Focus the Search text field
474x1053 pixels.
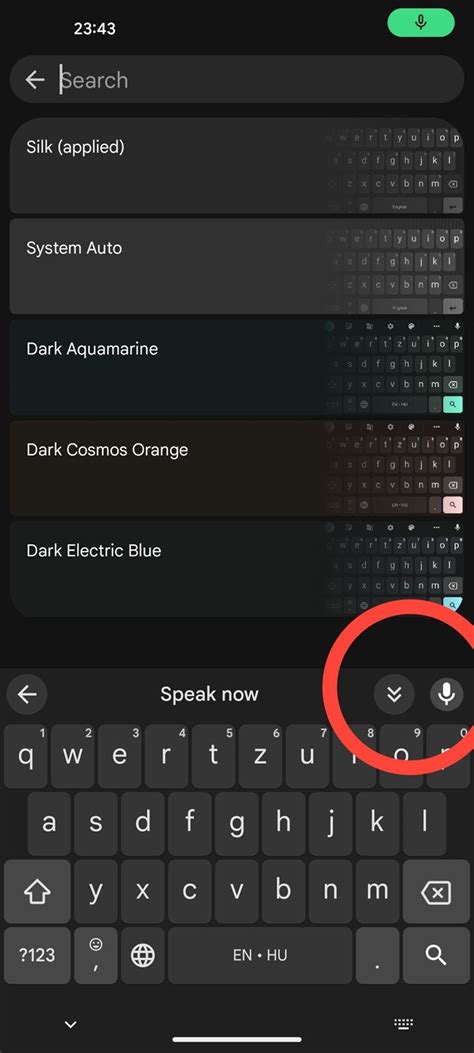coord(255,80)
